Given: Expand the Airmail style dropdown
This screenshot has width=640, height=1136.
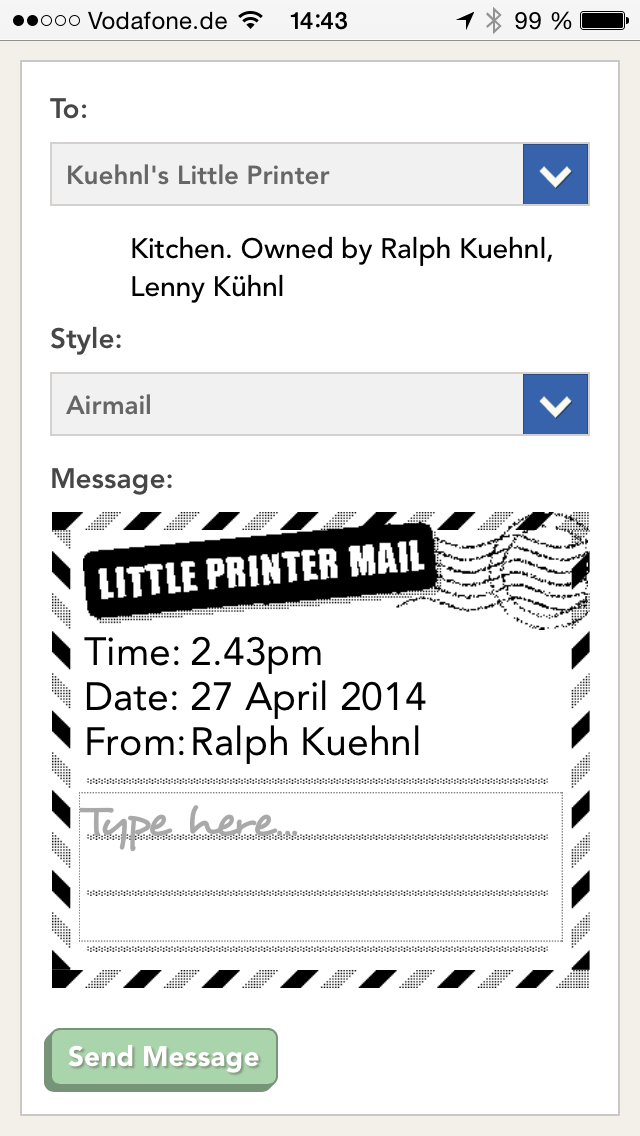Looking at the screenshot, I should click(320, 405).
